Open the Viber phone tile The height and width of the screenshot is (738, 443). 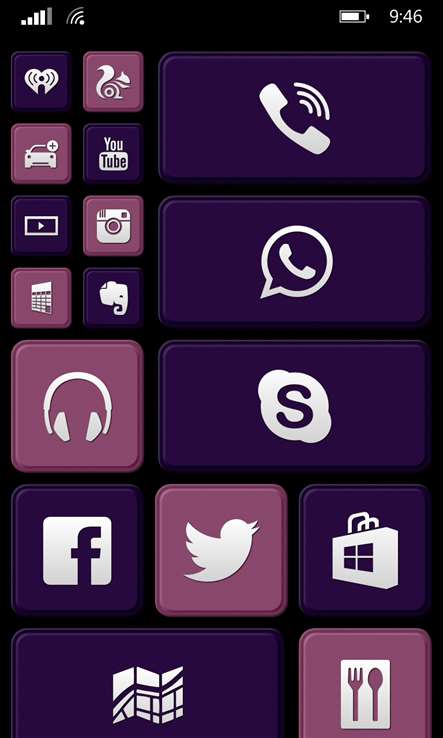(x=294, y=117)
